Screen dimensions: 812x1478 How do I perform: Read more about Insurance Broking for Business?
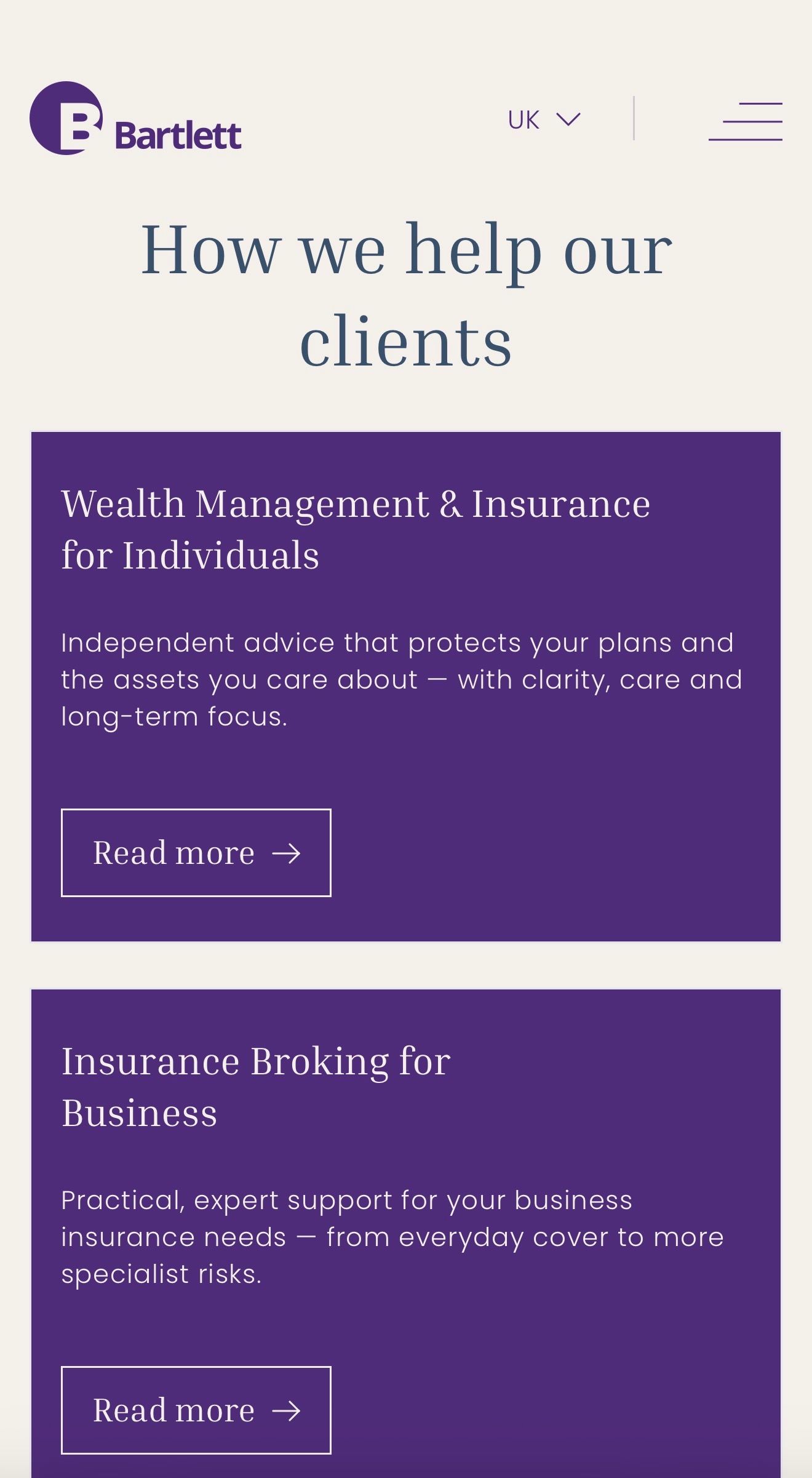pyautogui.click(x=196, y=1410)
